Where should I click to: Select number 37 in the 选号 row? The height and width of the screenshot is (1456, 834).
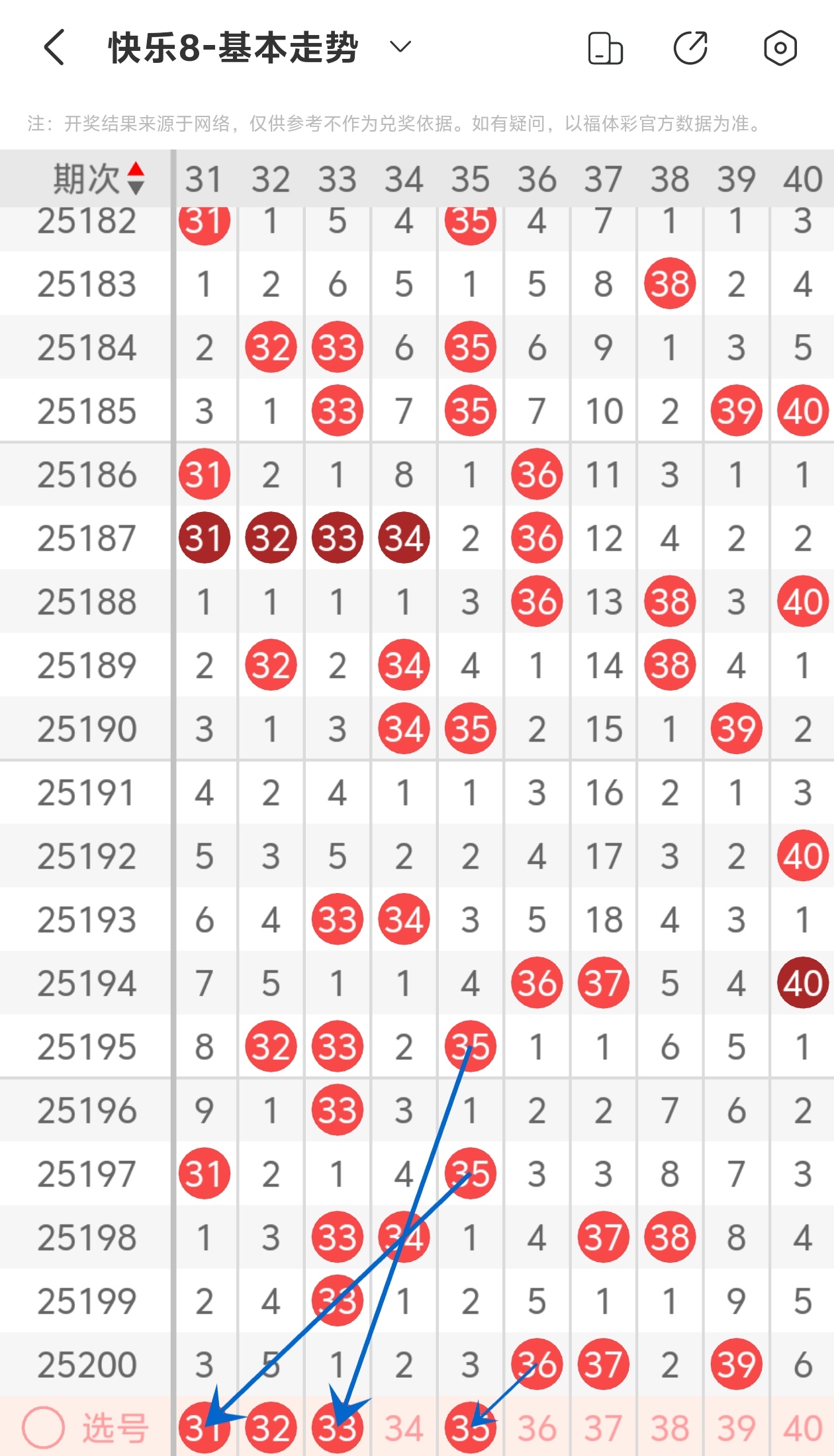(603, 1428)
